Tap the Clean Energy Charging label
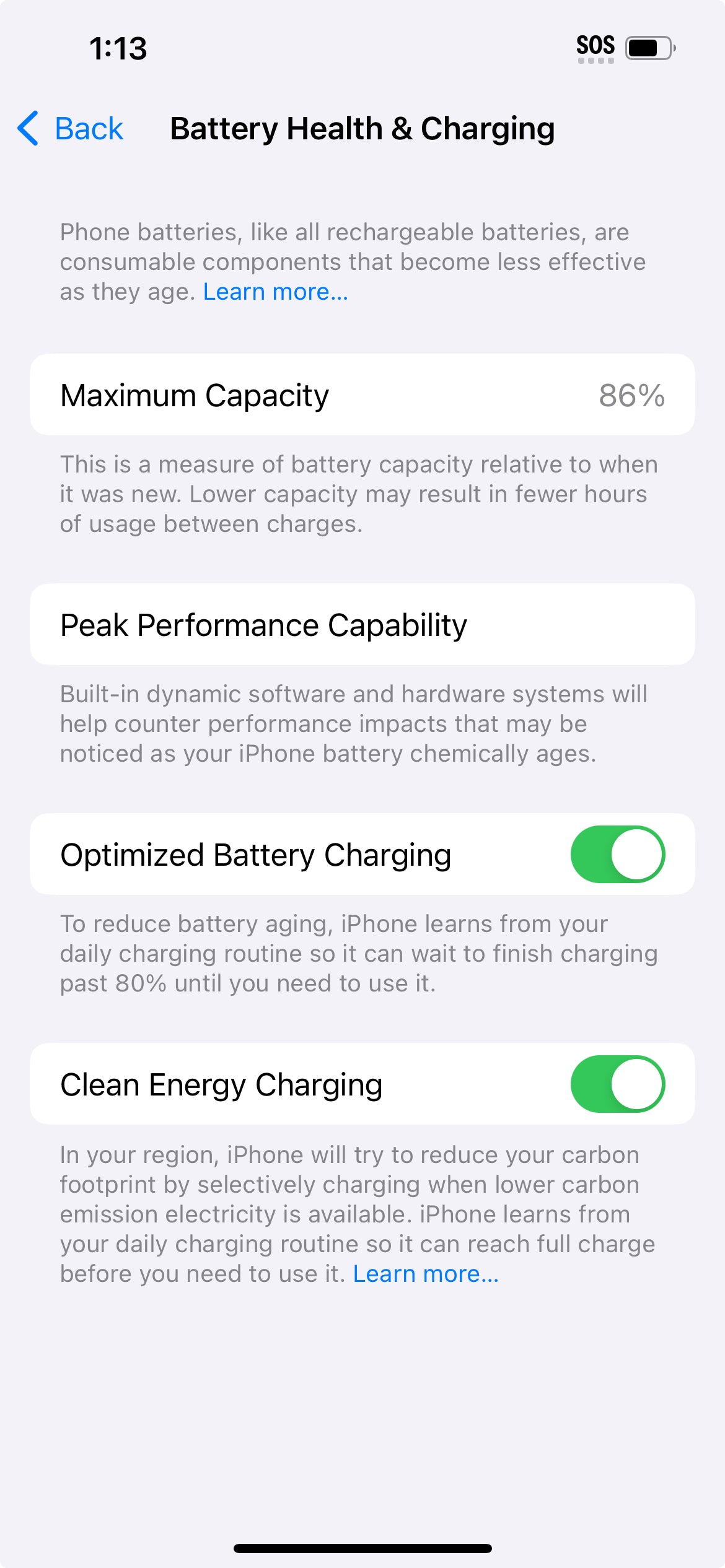The width and height of the screenshot is (725, 1568). (221, 1085)
